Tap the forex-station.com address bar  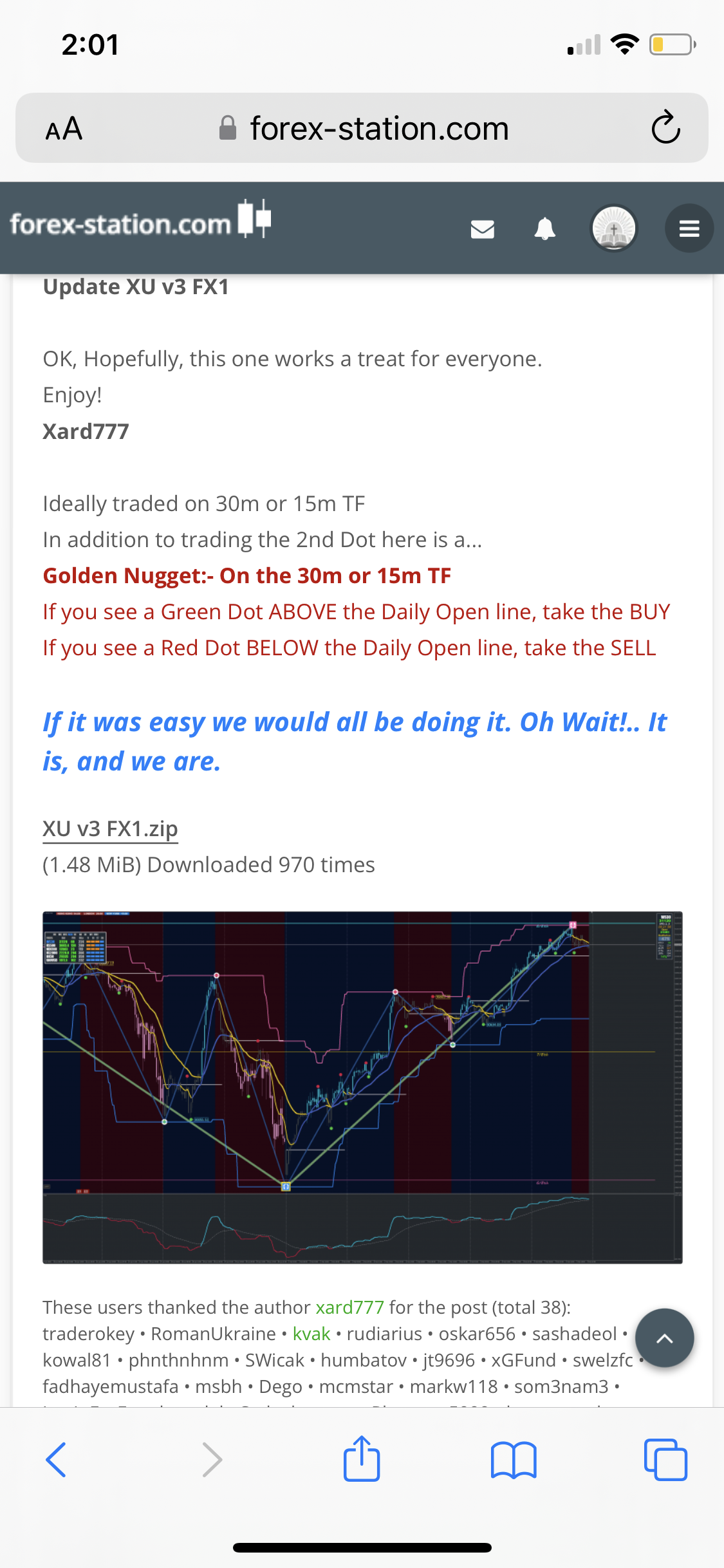click(378, 128)
